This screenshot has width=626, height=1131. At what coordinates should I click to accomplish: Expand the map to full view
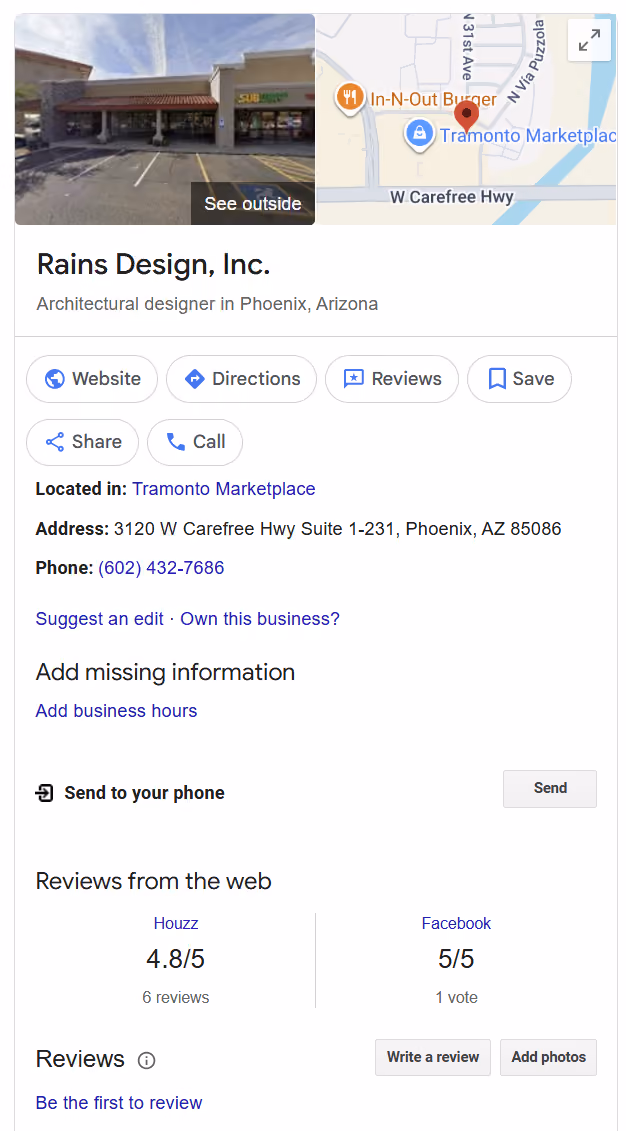point(588,40)
